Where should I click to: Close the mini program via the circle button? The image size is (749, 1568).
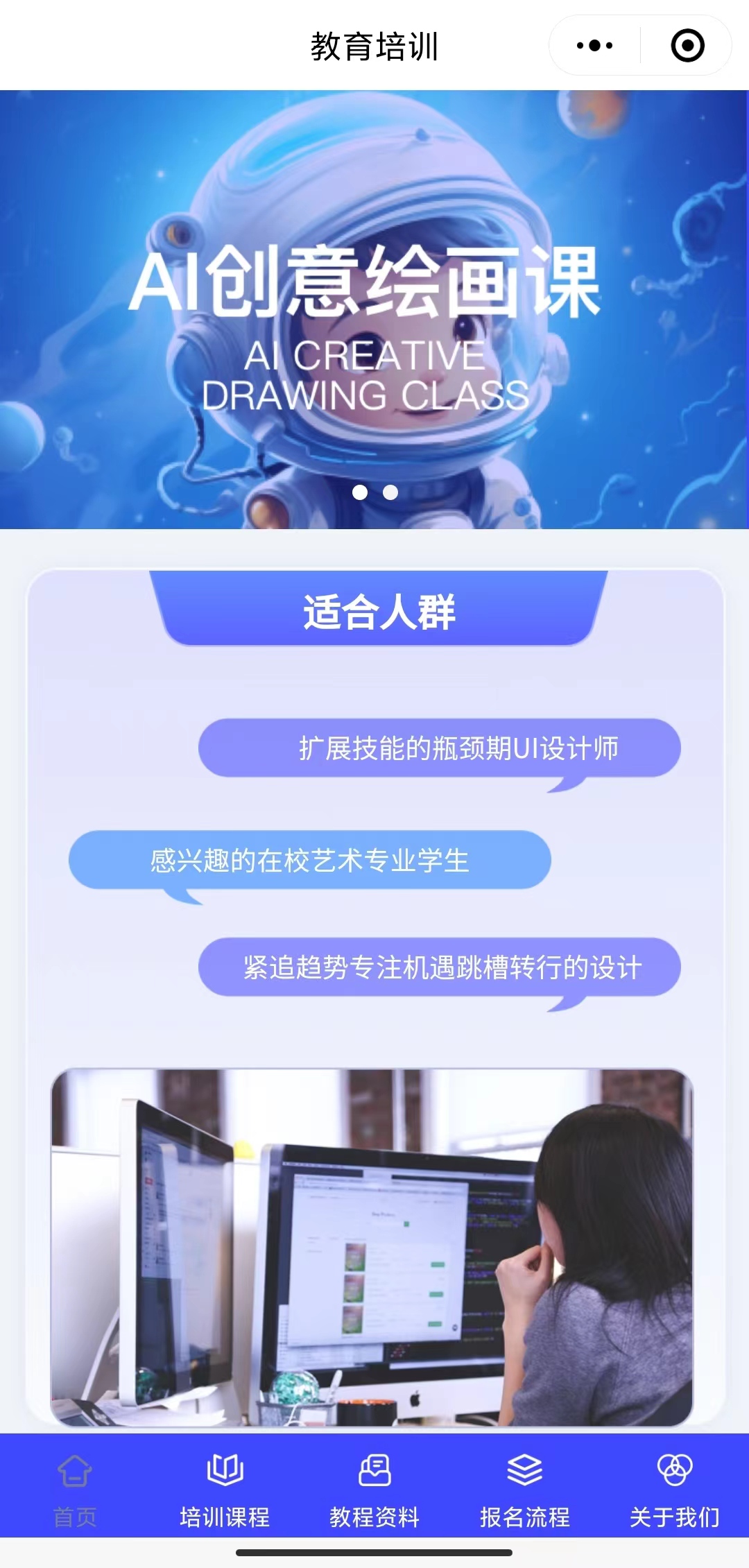click(x=687, y=46)
